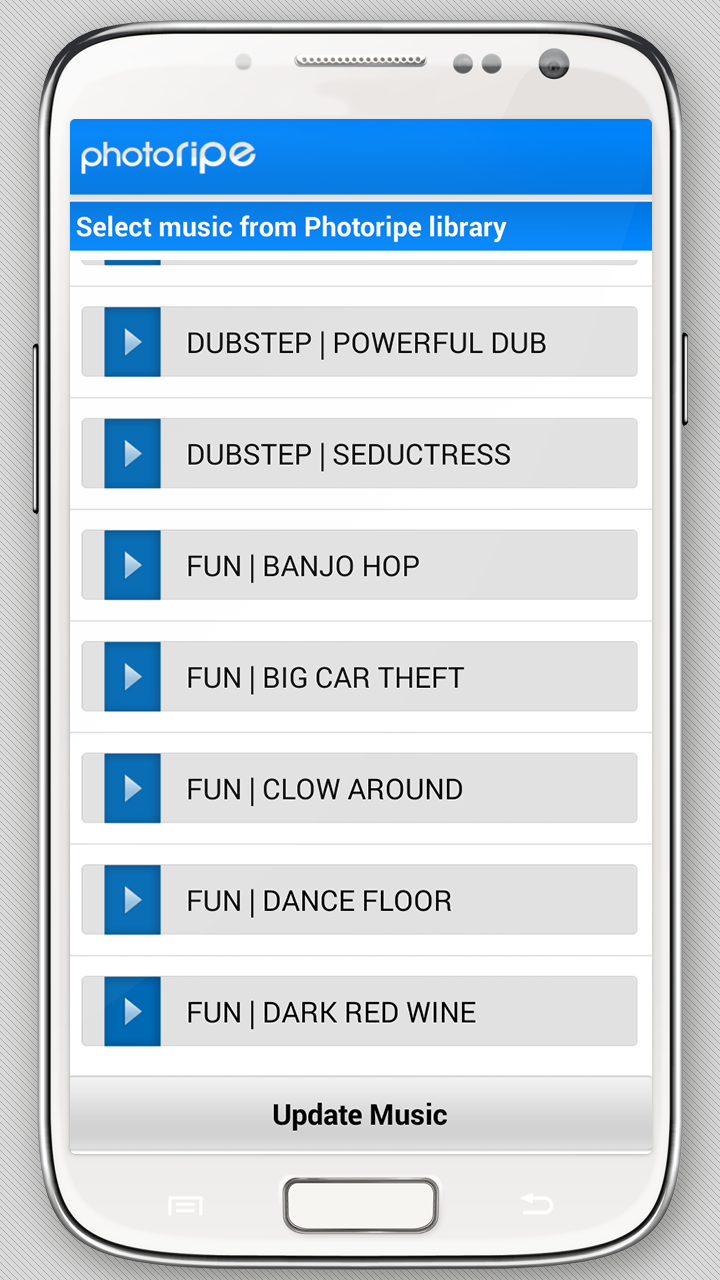Play the FUN | DARK RED WINE sample

tap(132, 1012)
